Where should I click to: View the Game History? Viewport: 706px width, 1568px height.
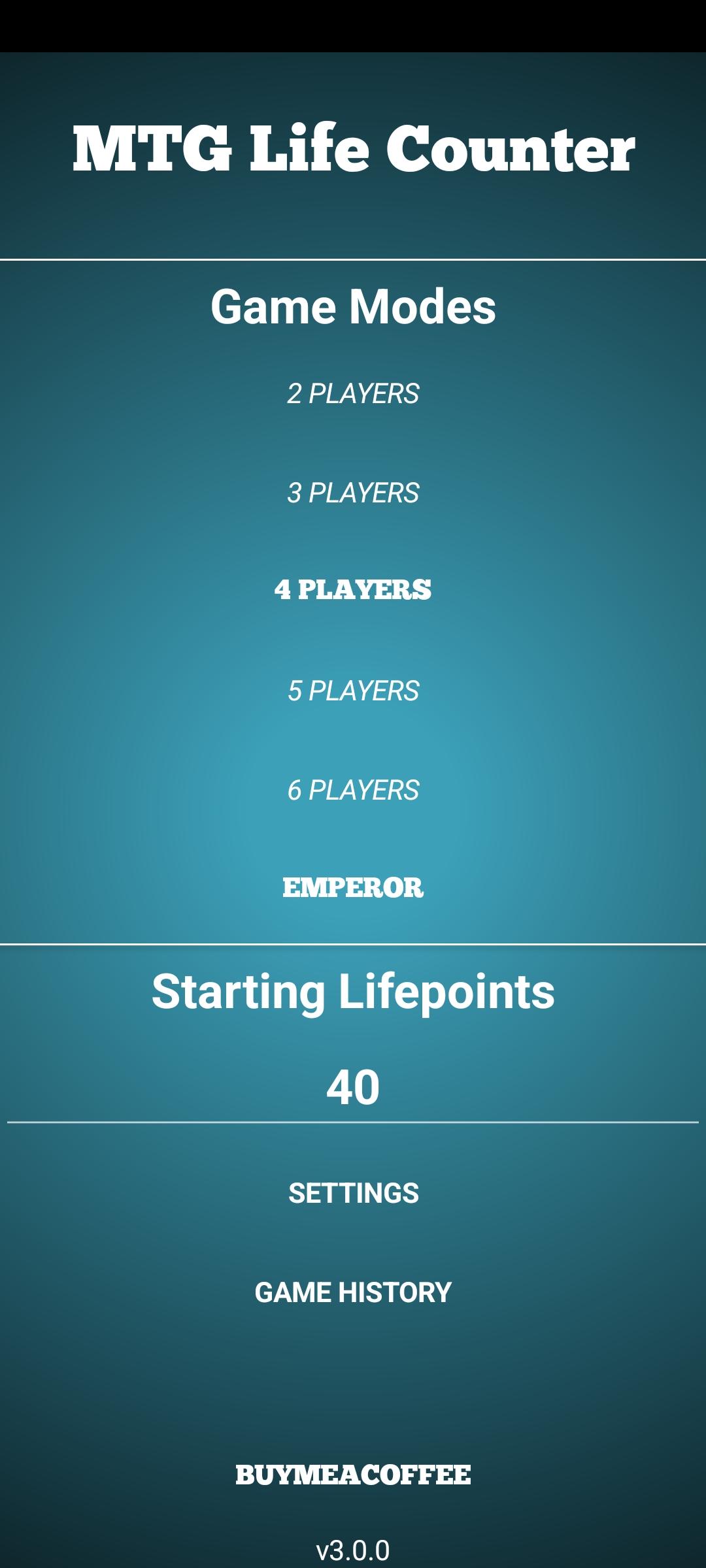point(353,1292)
